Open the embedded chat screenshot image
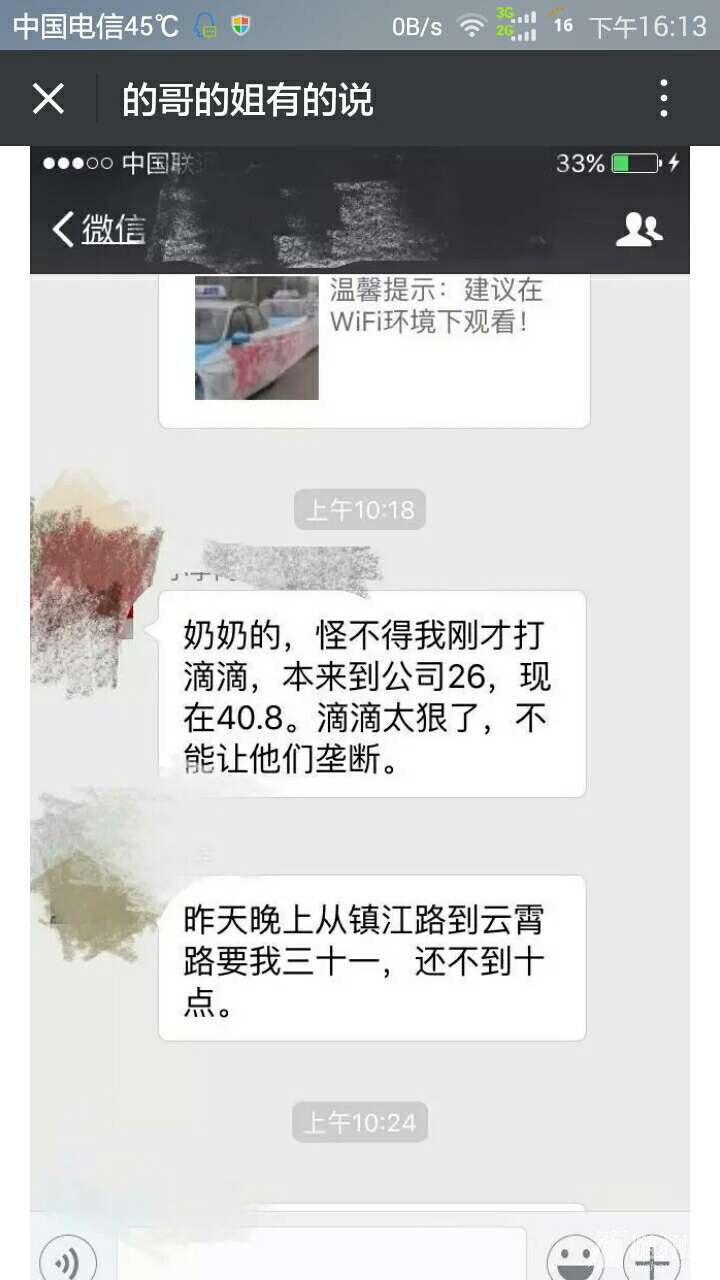 (360, 700)
